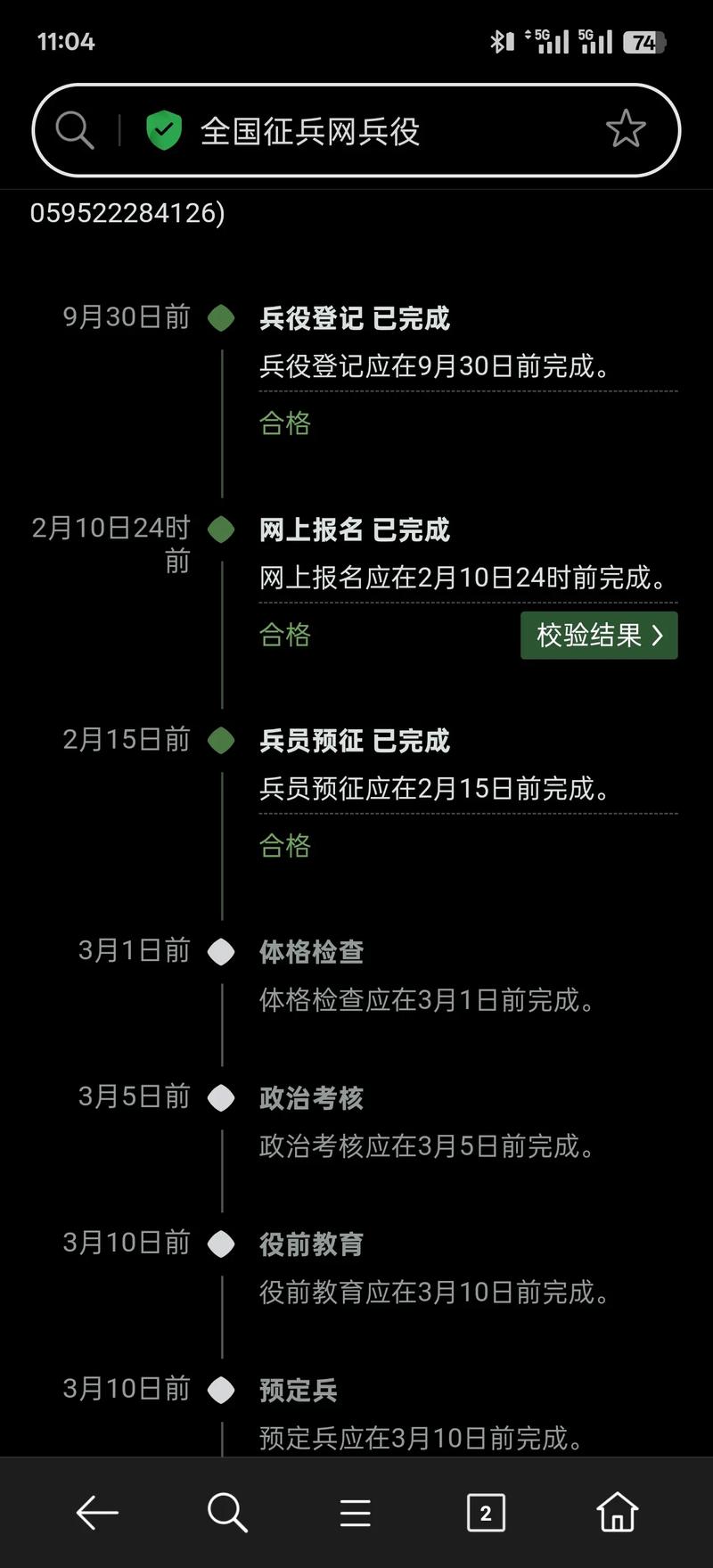Open search from the bottom navigation bar
713x1568 pixels.
point(226,1511)
